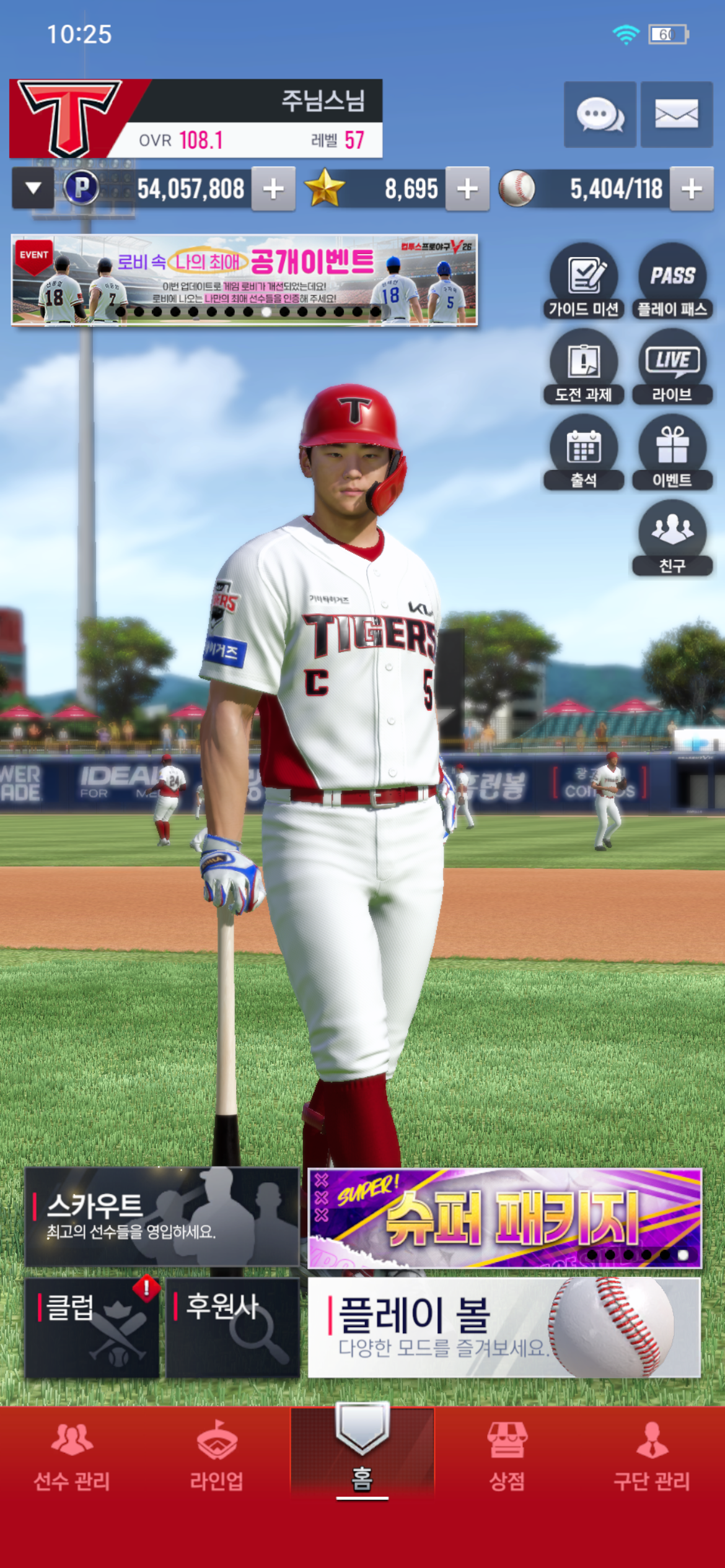The width and height of the screenshot is (725, 1568).
Task: Open the chat speech bubble icon
Action: pyautogui.click(x=599, y=115)
